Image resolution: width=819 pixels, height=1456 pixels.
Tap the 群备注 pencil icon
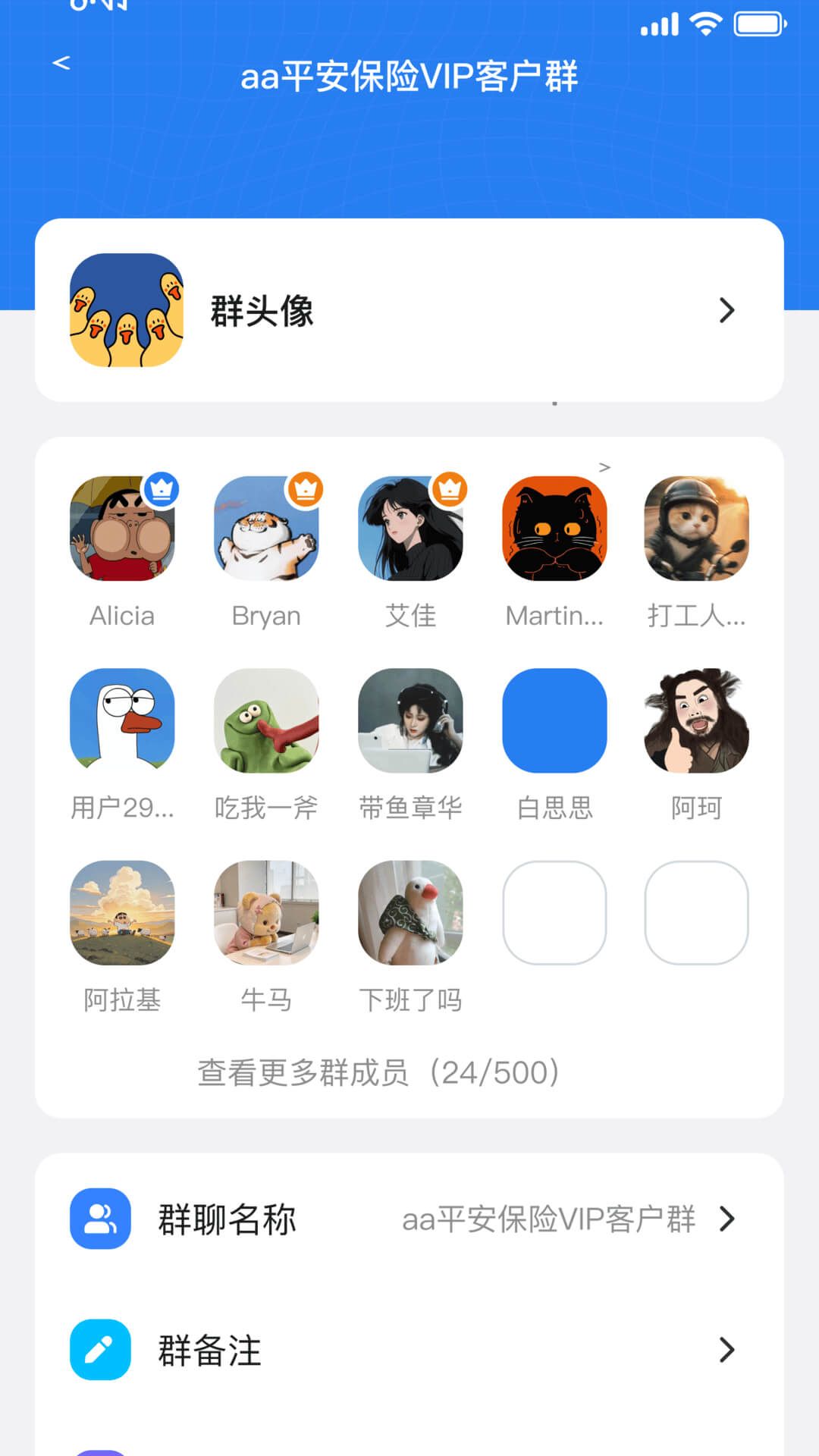pyautogui.click(x=99, y=1350)
